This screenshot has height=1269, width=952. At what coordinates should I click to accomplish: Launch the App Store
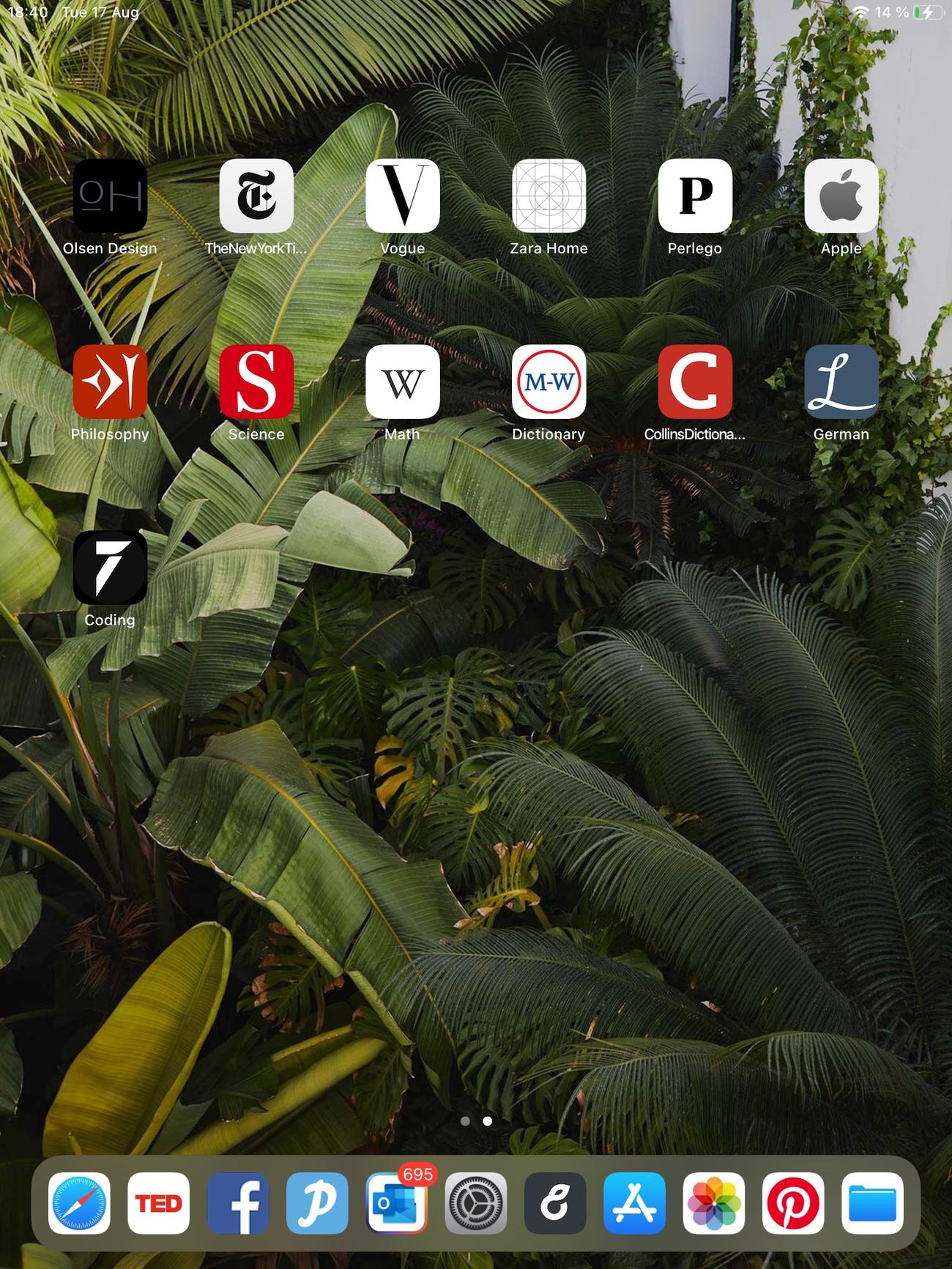click(634, 1203)
